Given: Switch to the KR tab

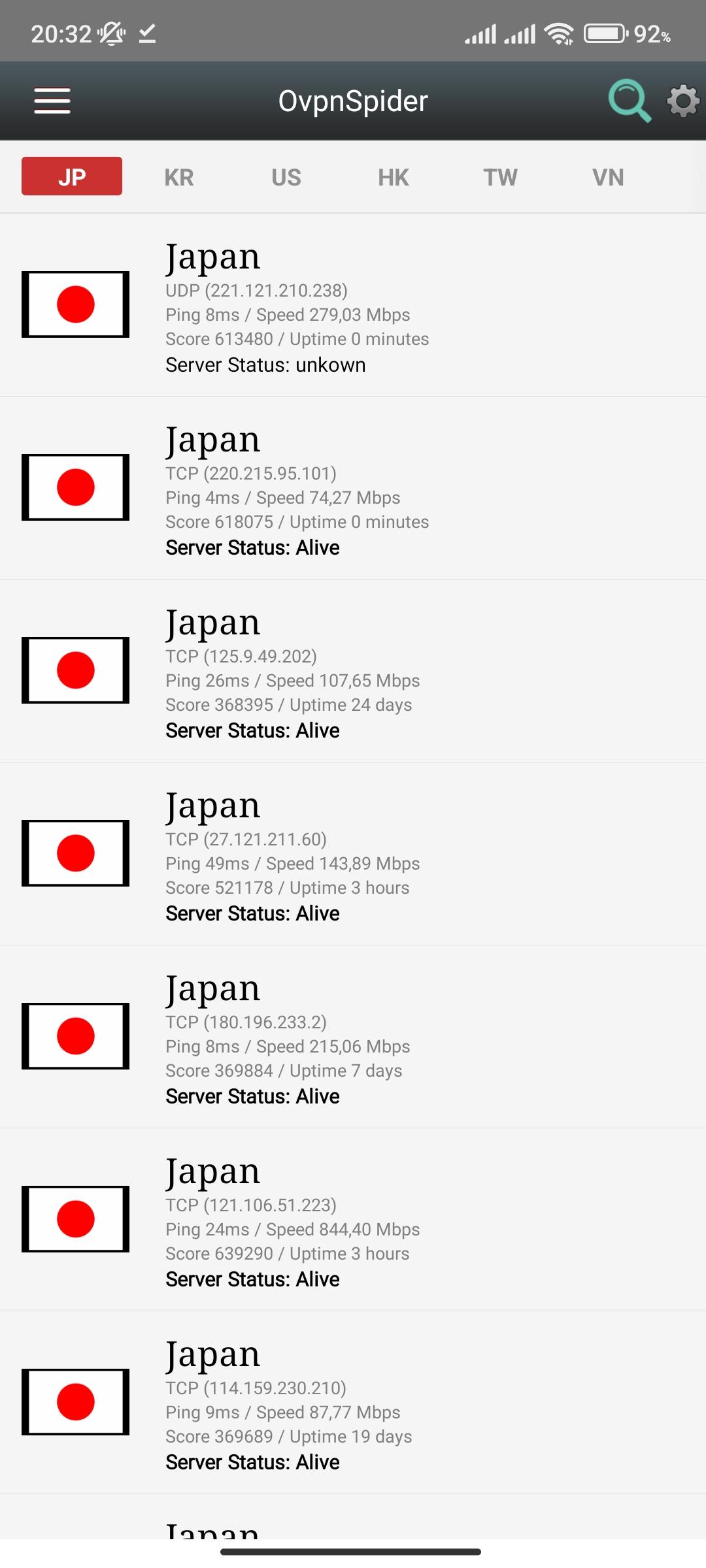Looking at the screenshot, I should coord(179,177).
